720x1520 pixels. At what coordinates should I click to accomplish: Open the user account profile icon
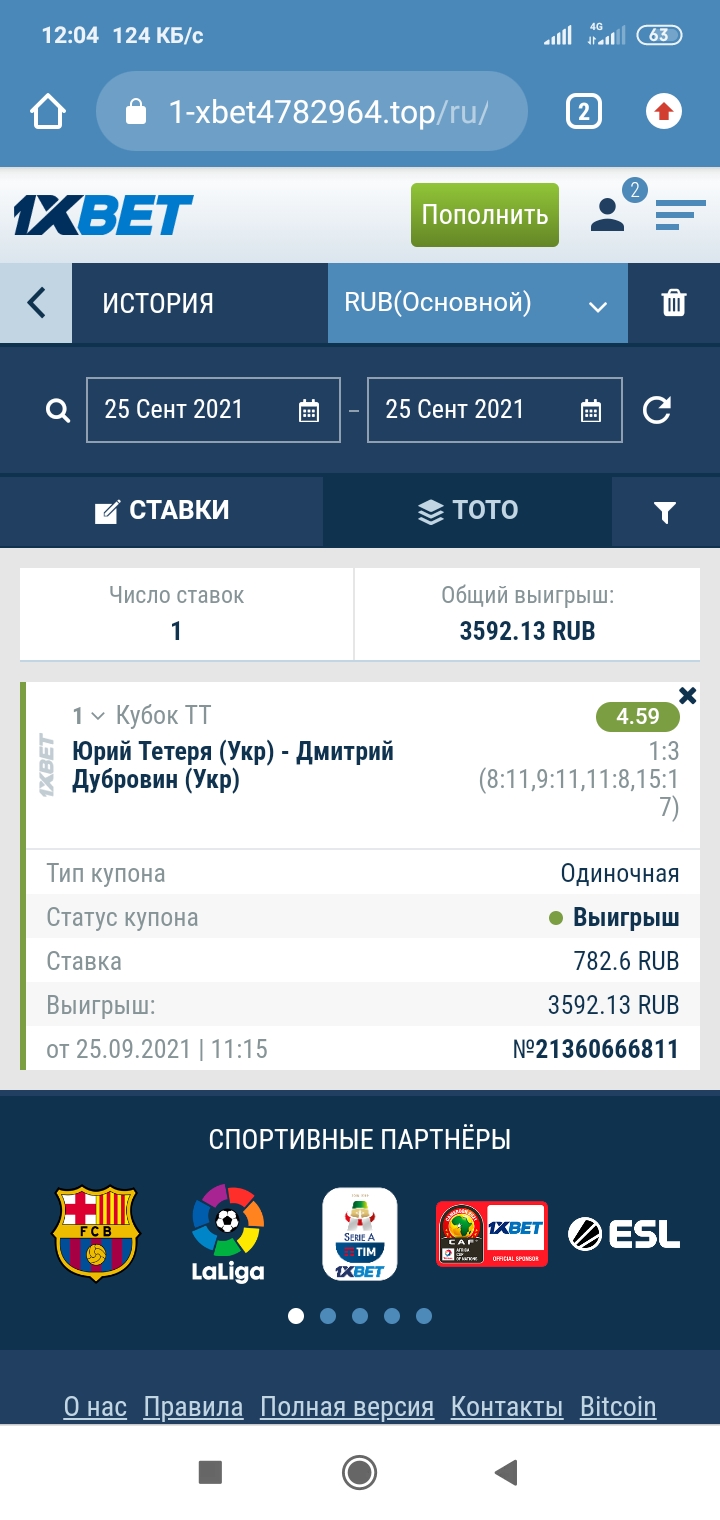[x=606, y=214]
